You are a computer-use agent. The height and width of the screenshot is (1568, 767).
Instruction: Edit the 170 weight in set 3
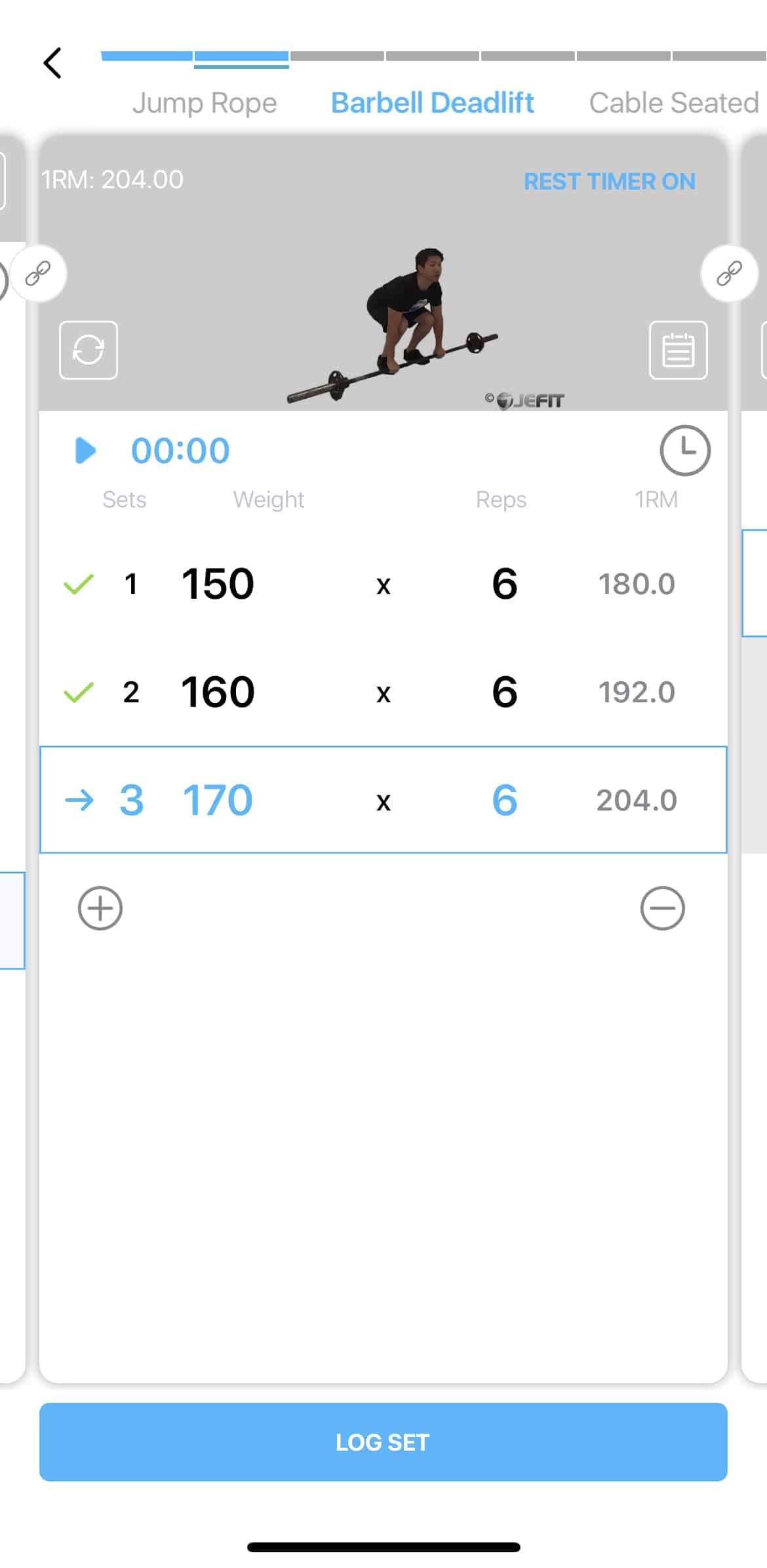point(218,800)
